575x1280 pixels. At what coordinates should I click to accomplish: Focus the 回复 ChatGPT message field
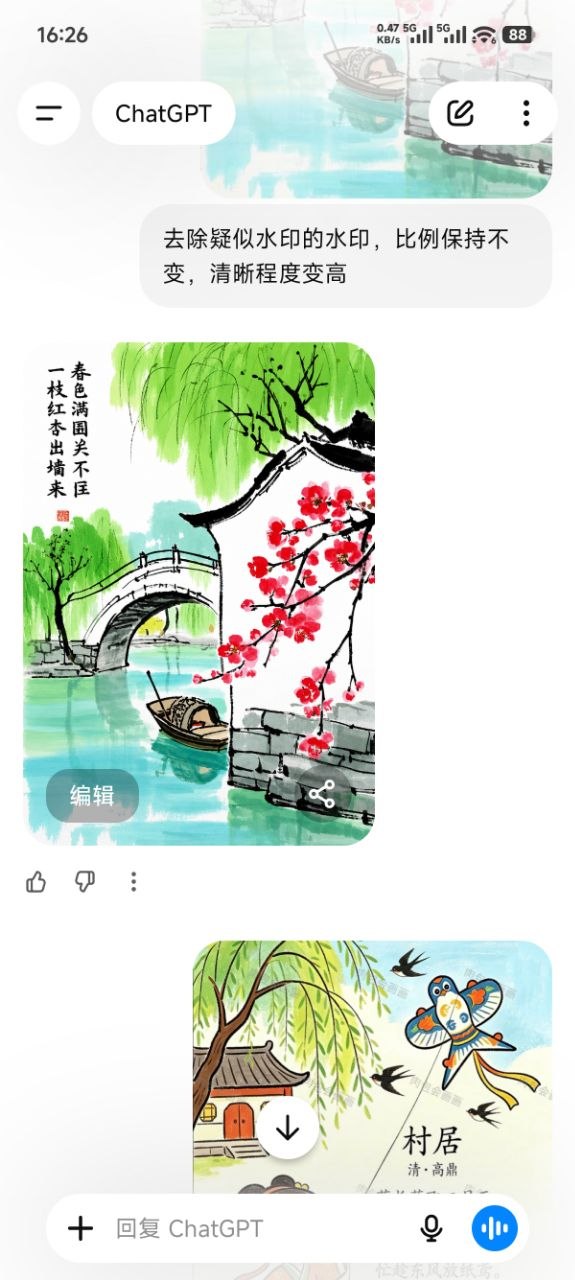pos(255,1228)
